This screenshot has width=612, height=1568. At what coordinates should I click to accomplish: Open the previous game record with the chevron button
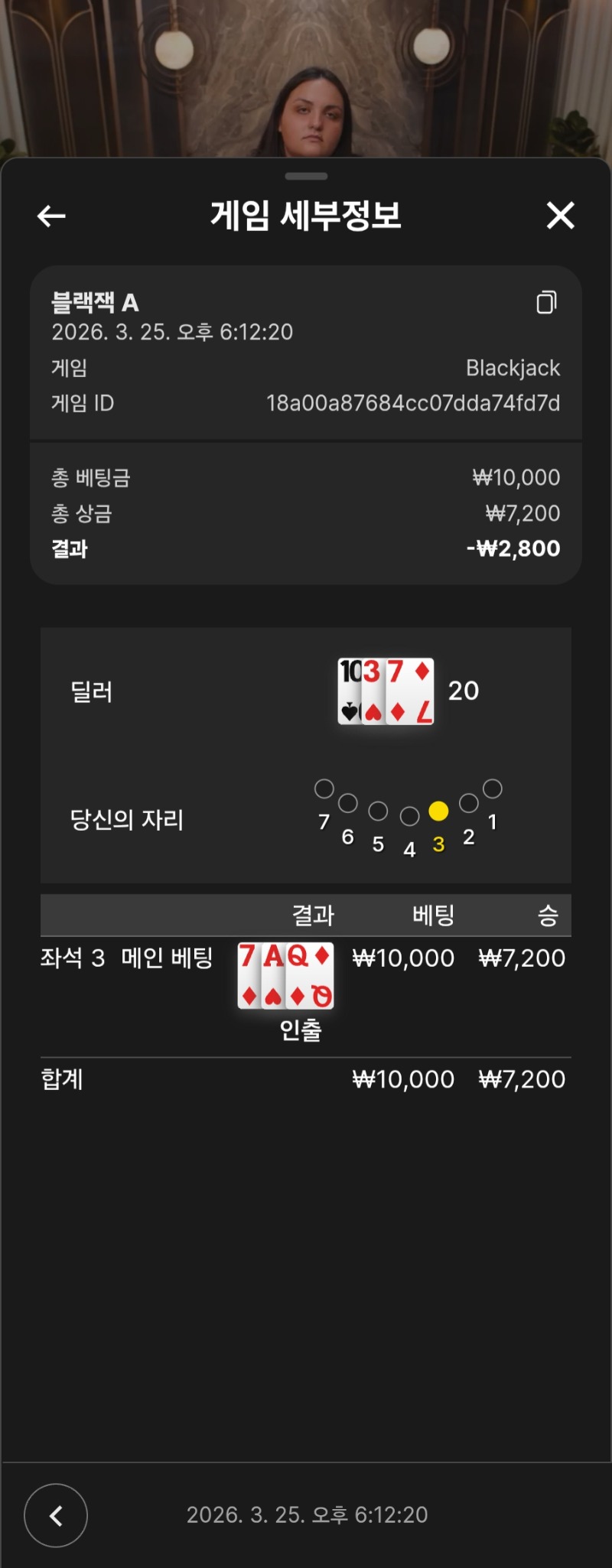pos(56,1515)
